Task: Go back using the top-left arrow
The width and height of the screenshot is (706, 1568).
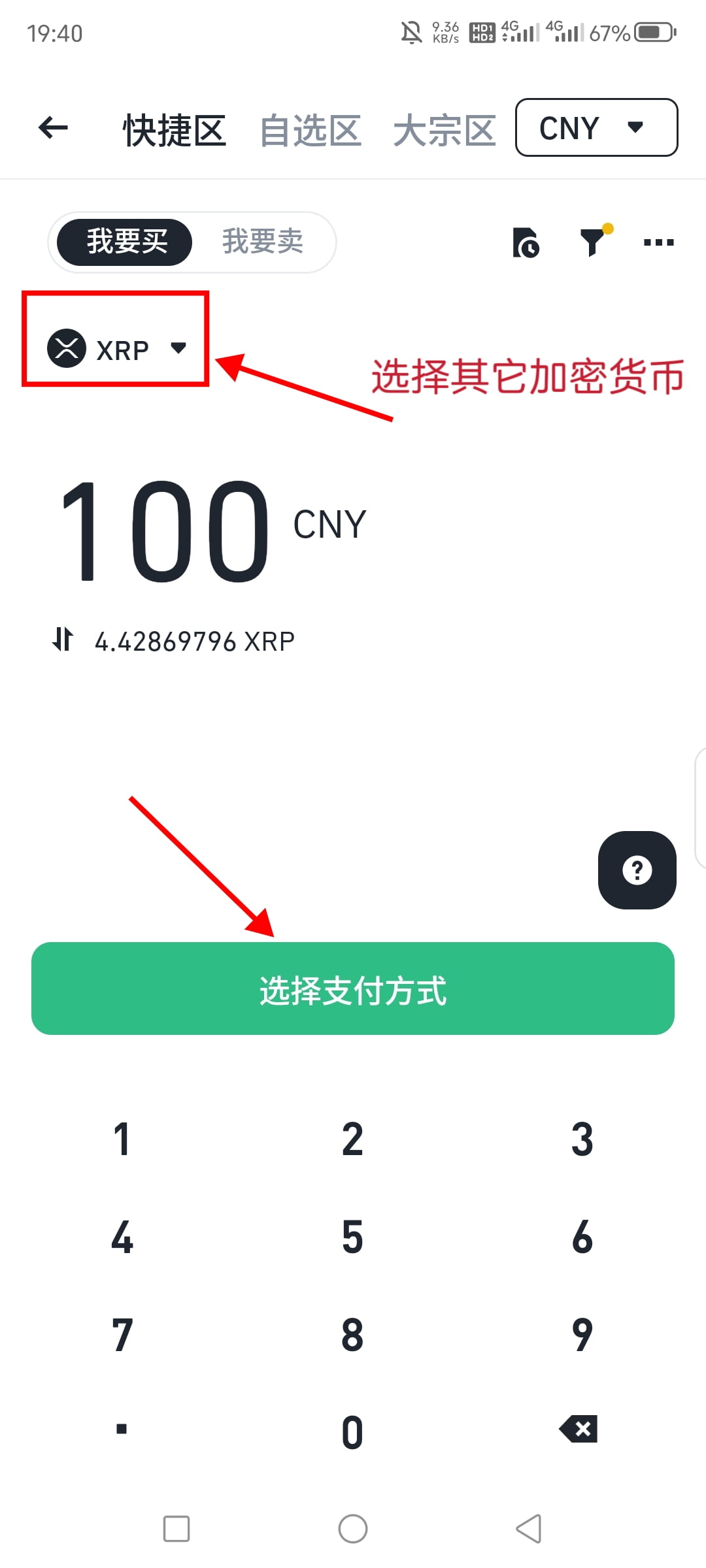Action: click(52, 128)
